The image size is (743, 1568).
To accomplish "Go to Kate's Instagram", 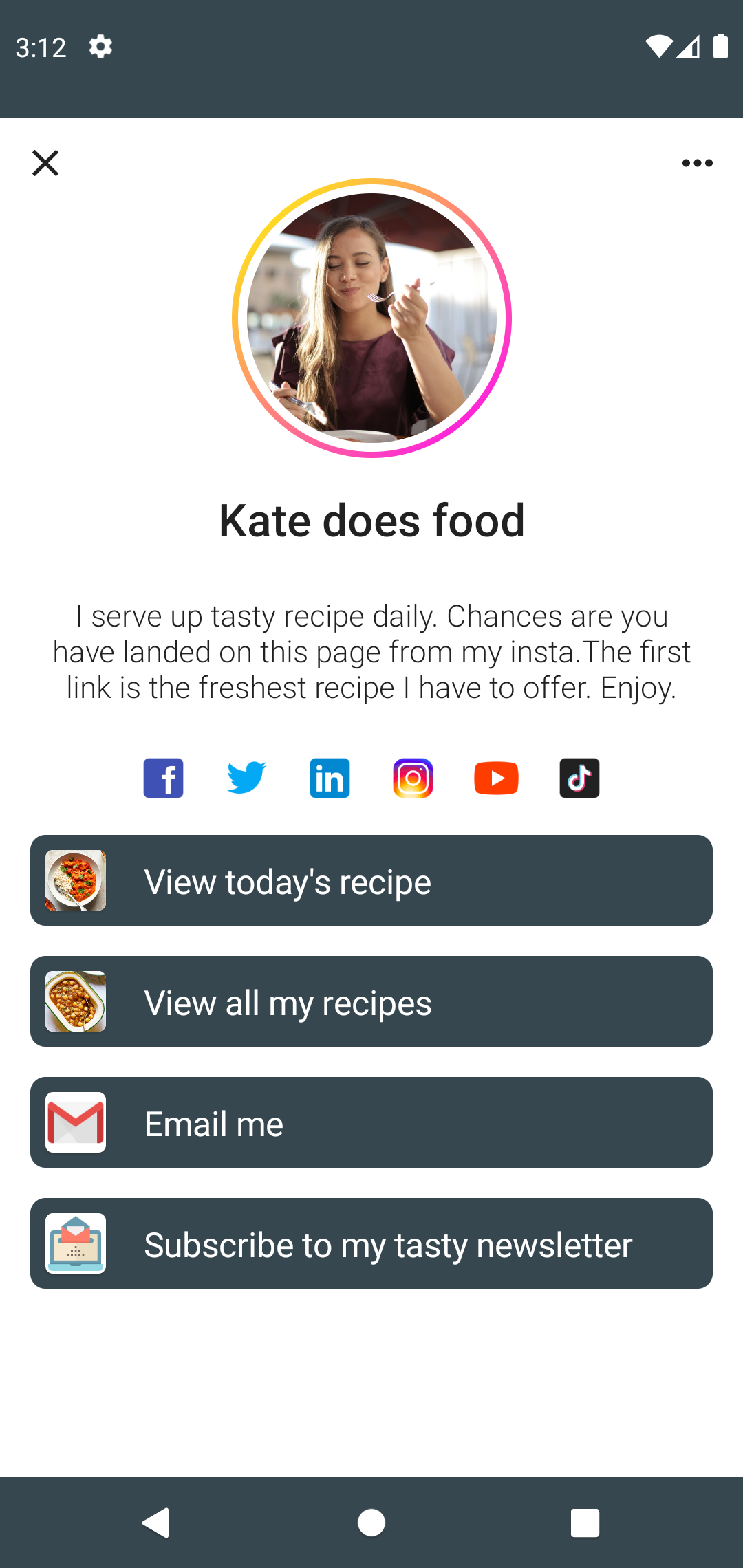I will coord(413,778).
